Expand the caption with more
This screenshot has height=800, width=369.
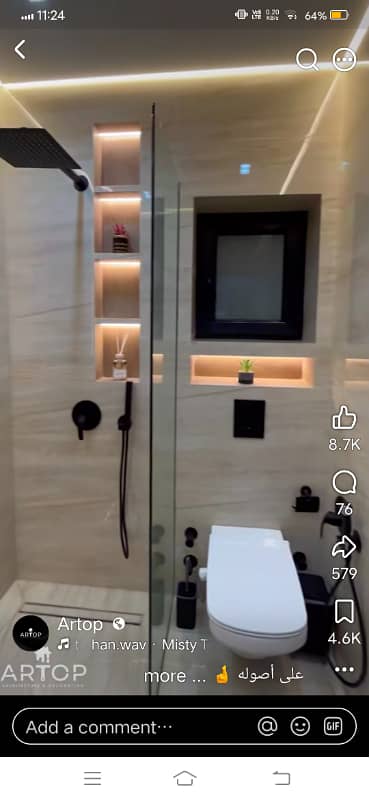165,676
